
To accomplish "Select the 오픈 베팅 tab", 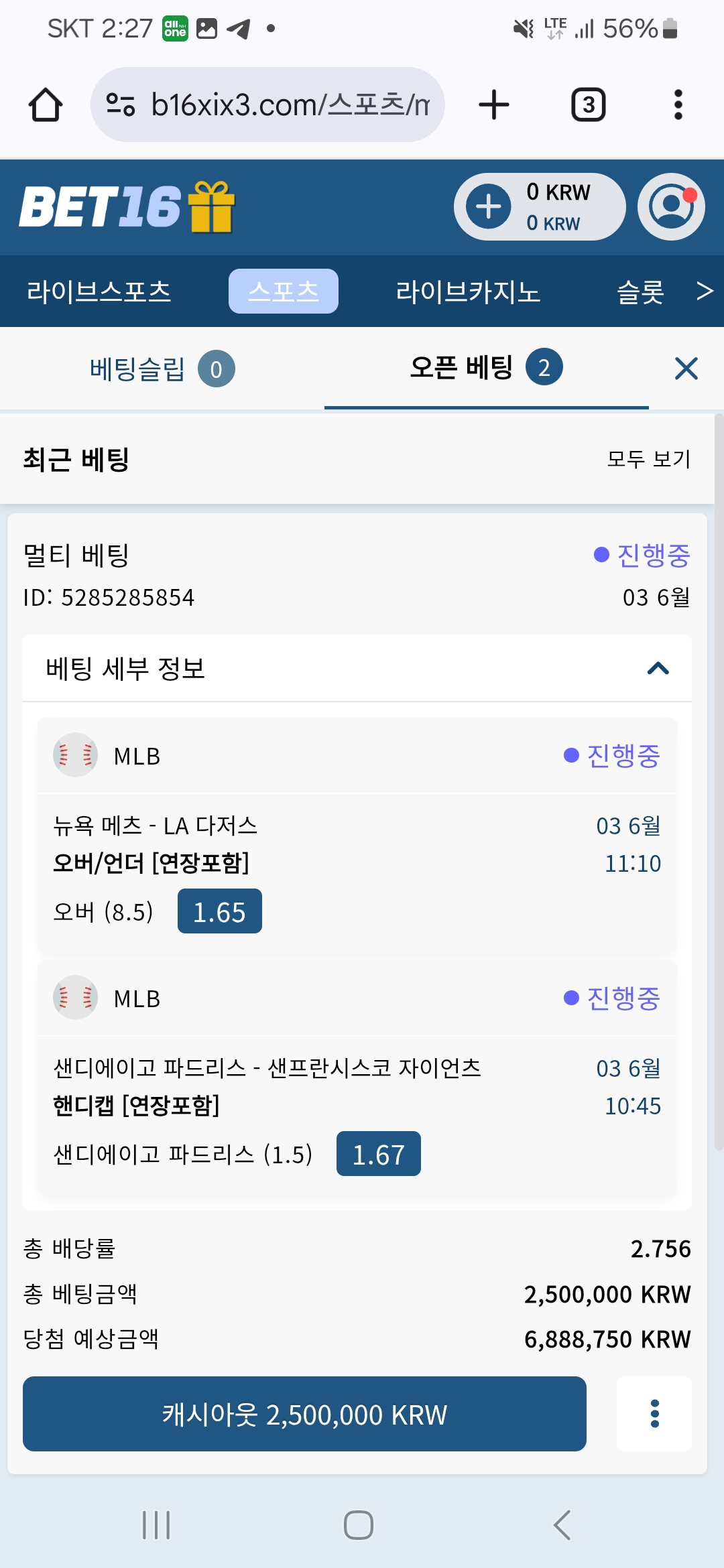I will 487,367.
